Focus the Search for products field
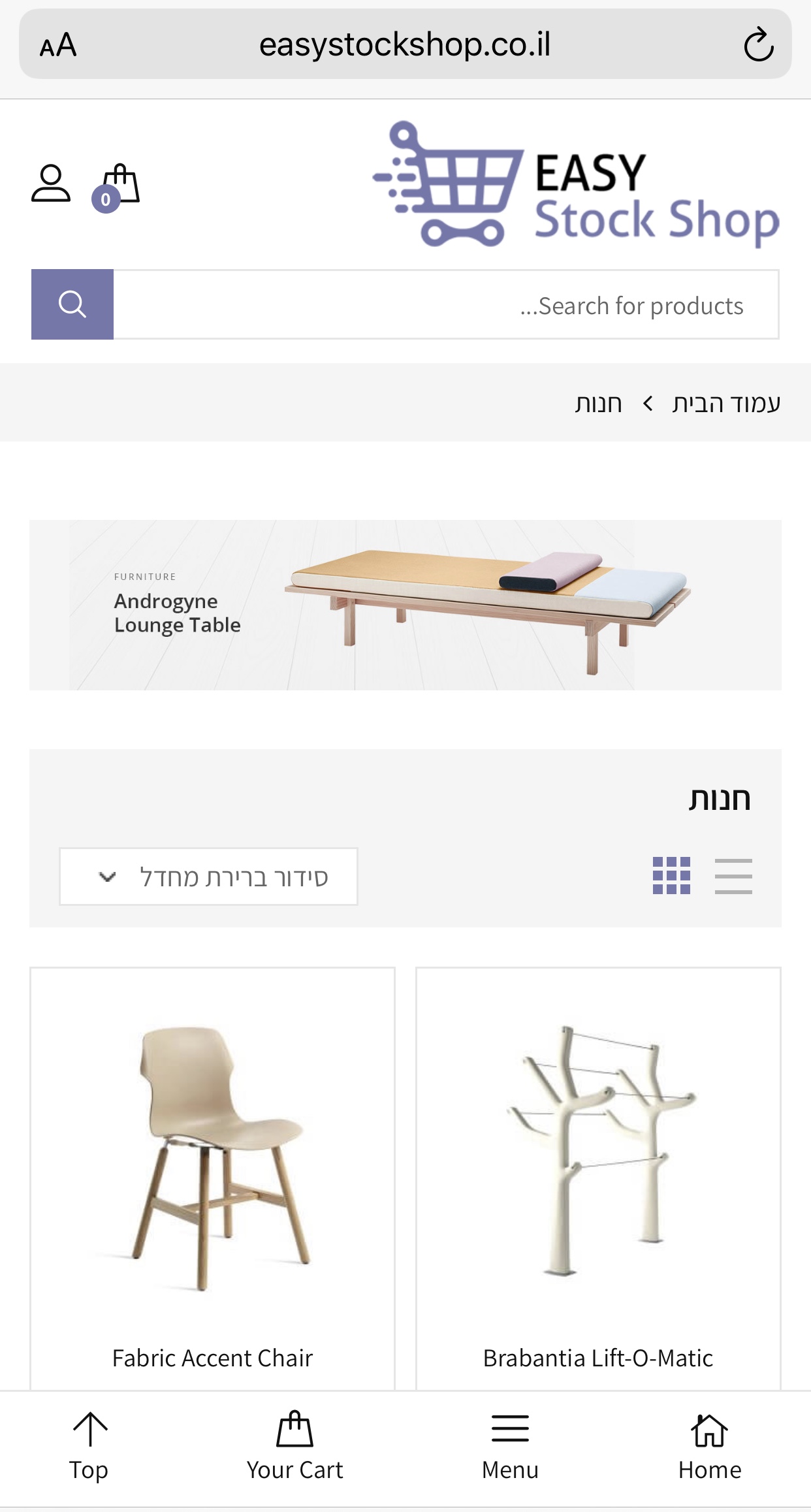Viewport: 811px width, 1512px height. click(446, 304)
